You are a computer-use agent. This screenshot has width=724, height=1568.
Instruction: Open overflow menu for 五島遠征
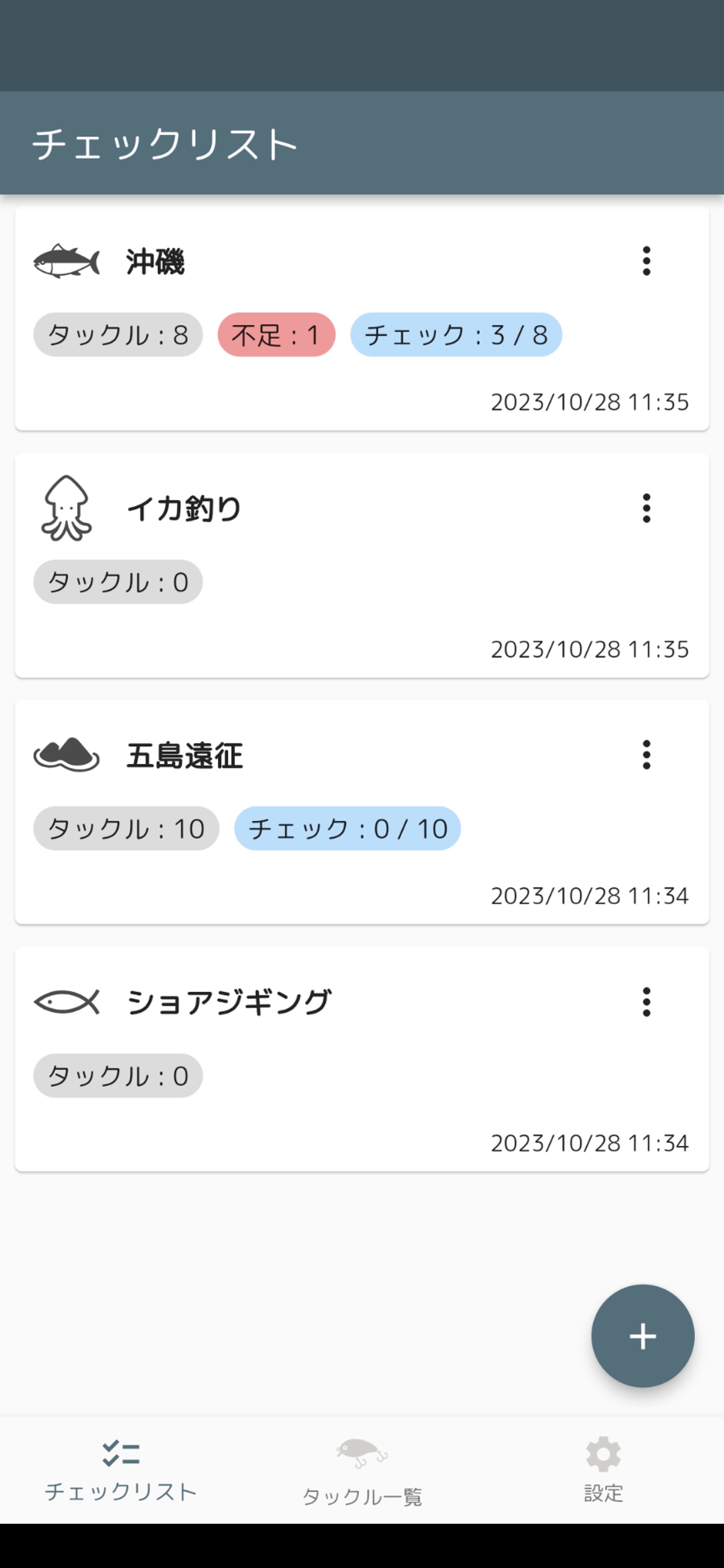click(x=646, y=755)
